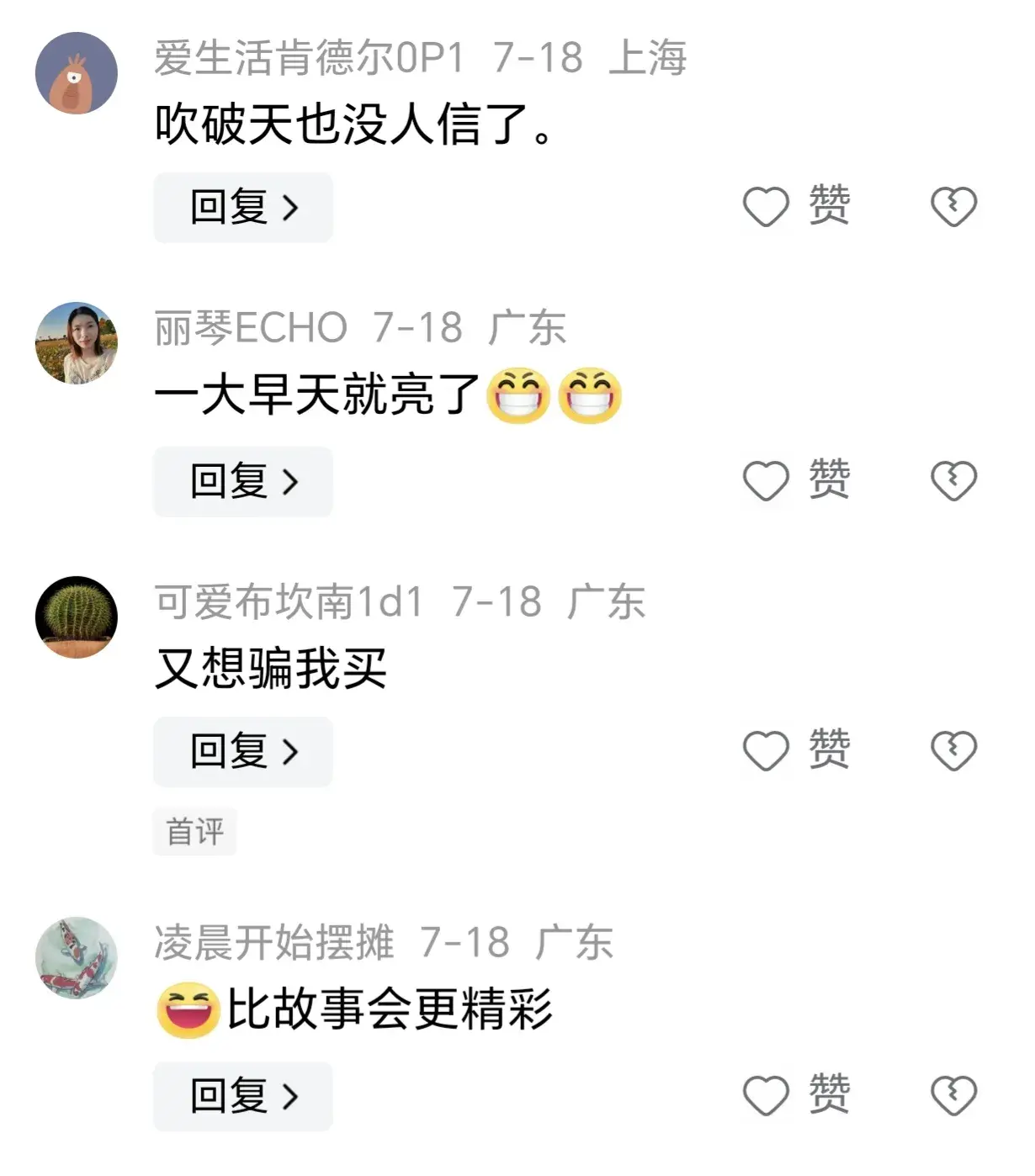Viewport: 1035px width, 1176px height.
Task: Open 凌晨开始摆摊's profile avatar
Action: [77, 958]
